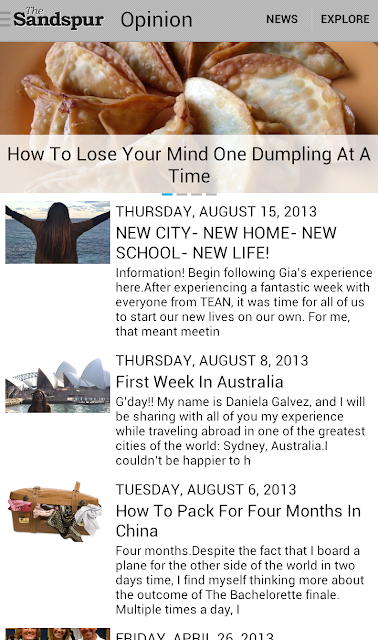This screenshot has height=640, width=378.
Task: Open the article dated Friday, April 26, 2013
Action: pos(189,633)
